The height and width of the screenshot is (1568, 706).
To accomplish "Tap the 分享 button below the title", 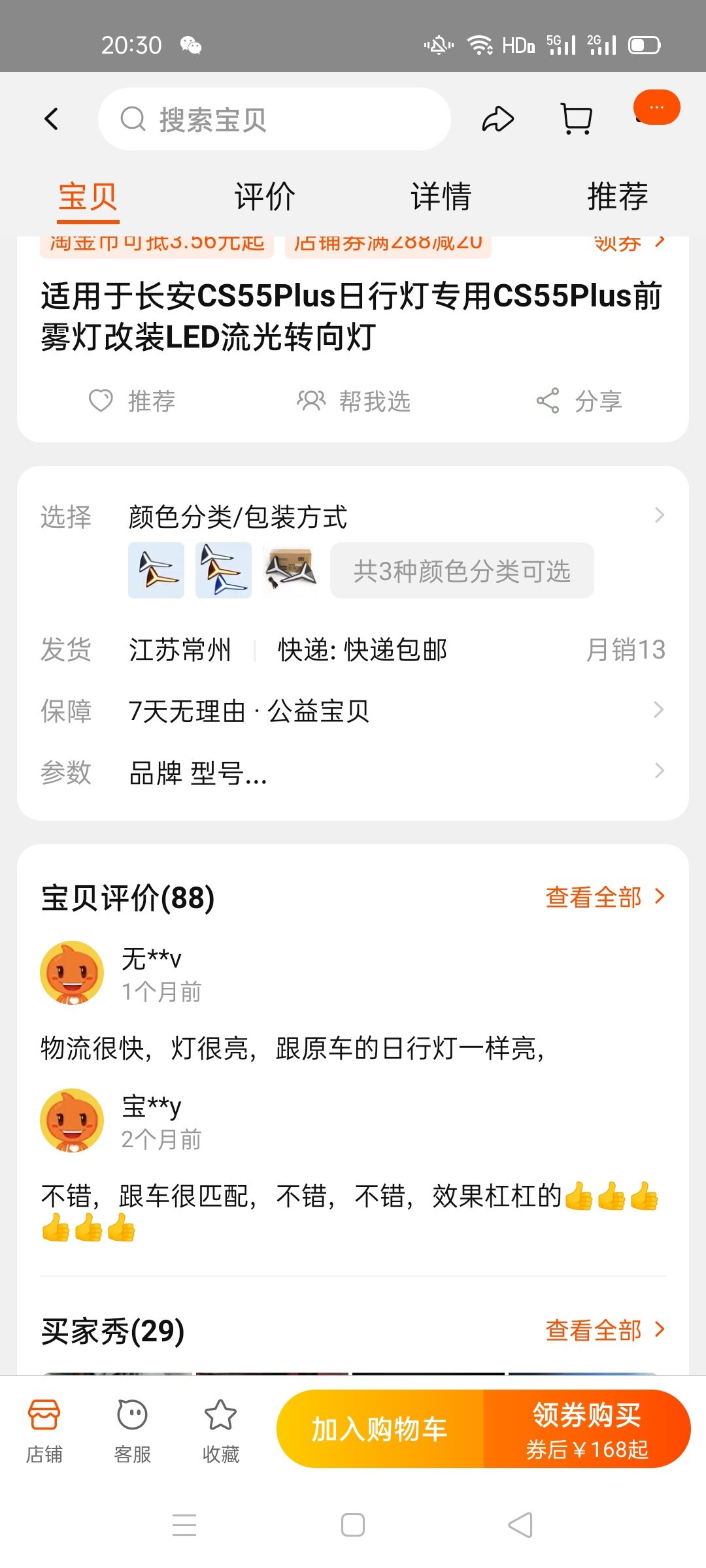I will [x=579, y=400].
